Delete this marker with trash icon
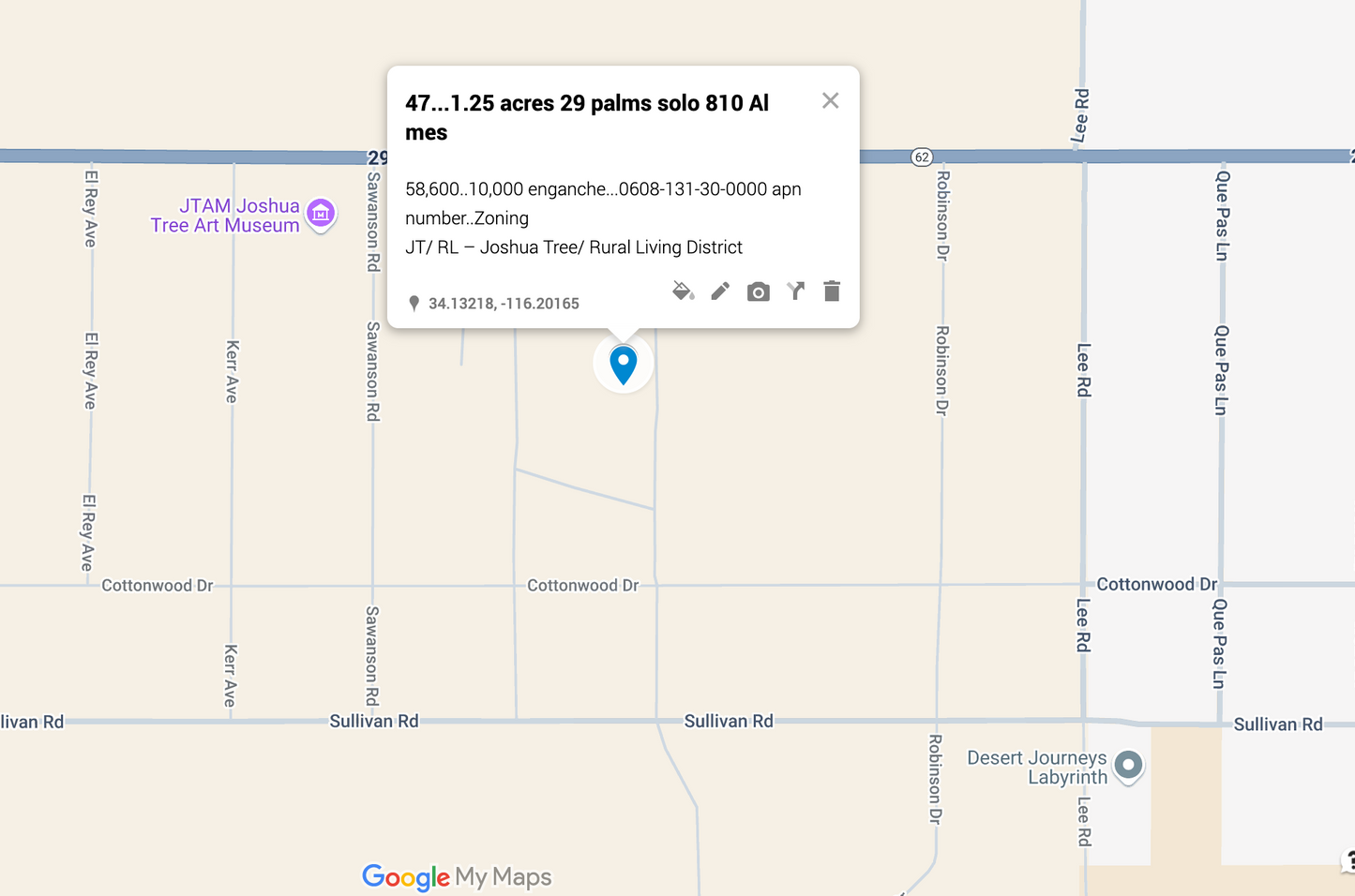1355x896 pixels. click(832, 291)
